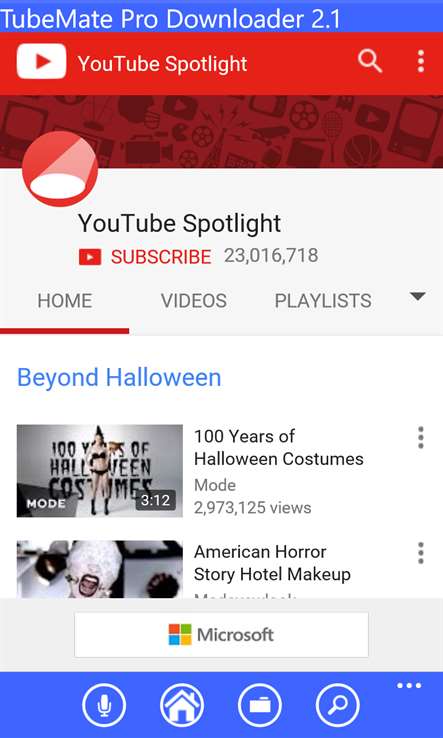This screenshot has height=738, width=443.
Task: Expand the tabs dropdown arrow
Action: point(418,297)
